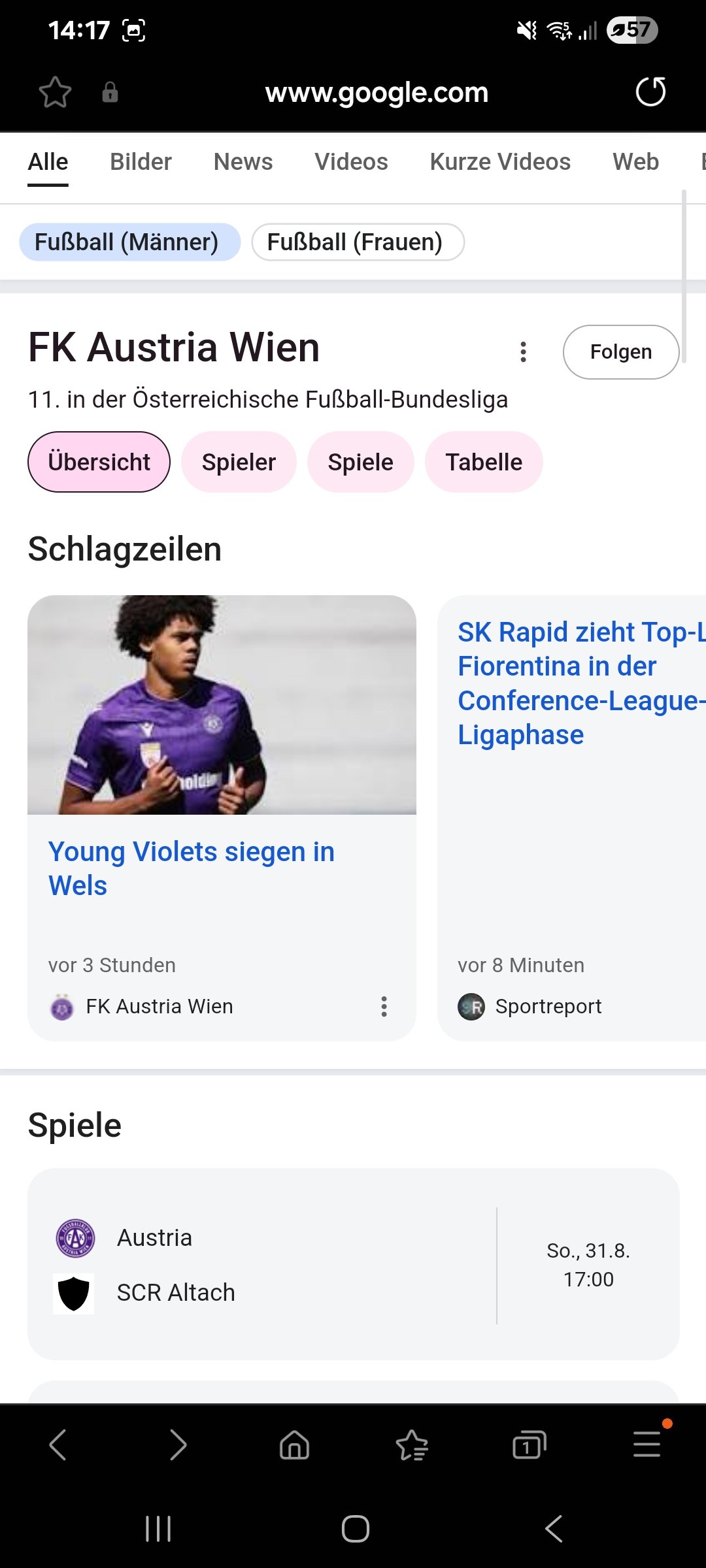Open the browser hamburger menu
The image size is (706, 1568).
click(647, 1445)
